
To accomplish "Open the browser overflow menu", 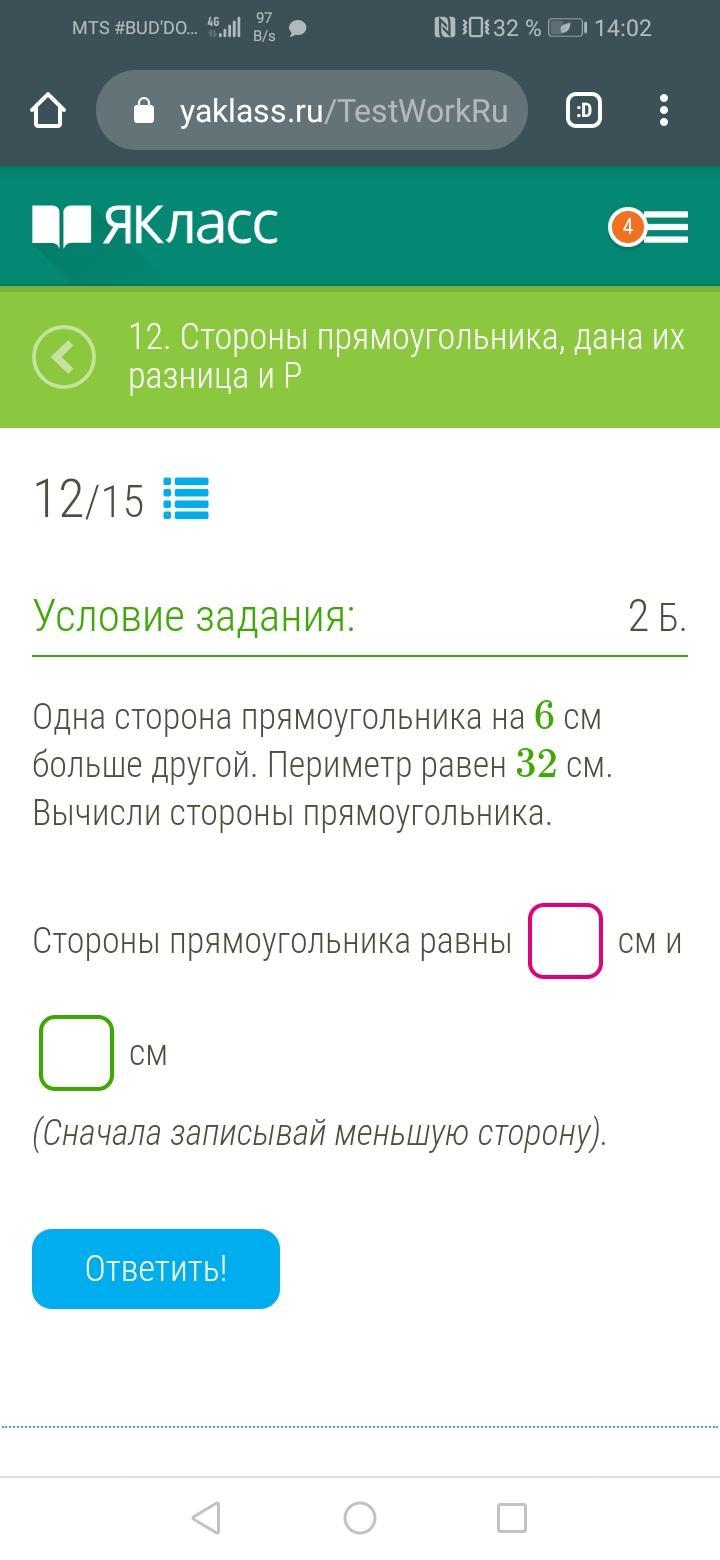I will 664,111.
